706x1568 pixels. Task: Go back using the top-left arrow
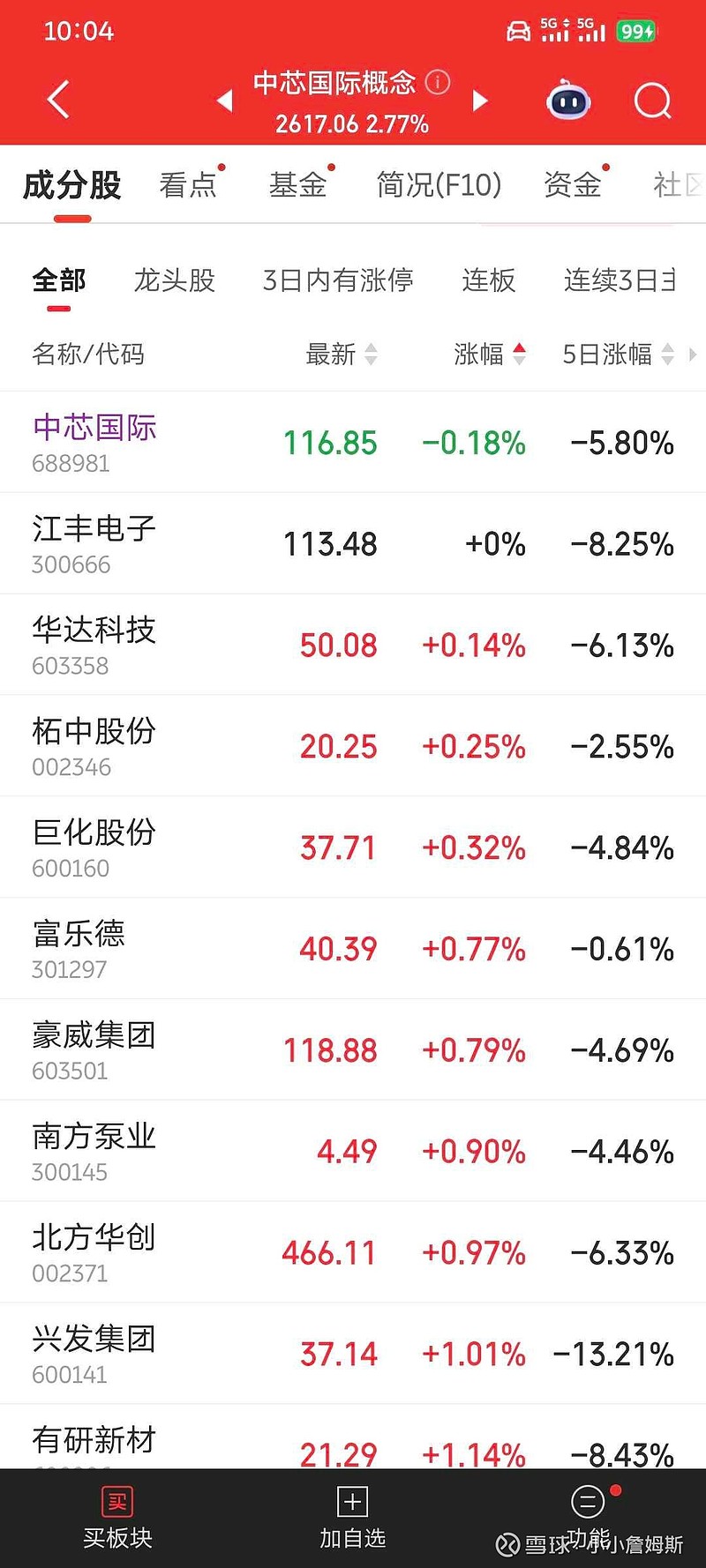tap(58, 100)
